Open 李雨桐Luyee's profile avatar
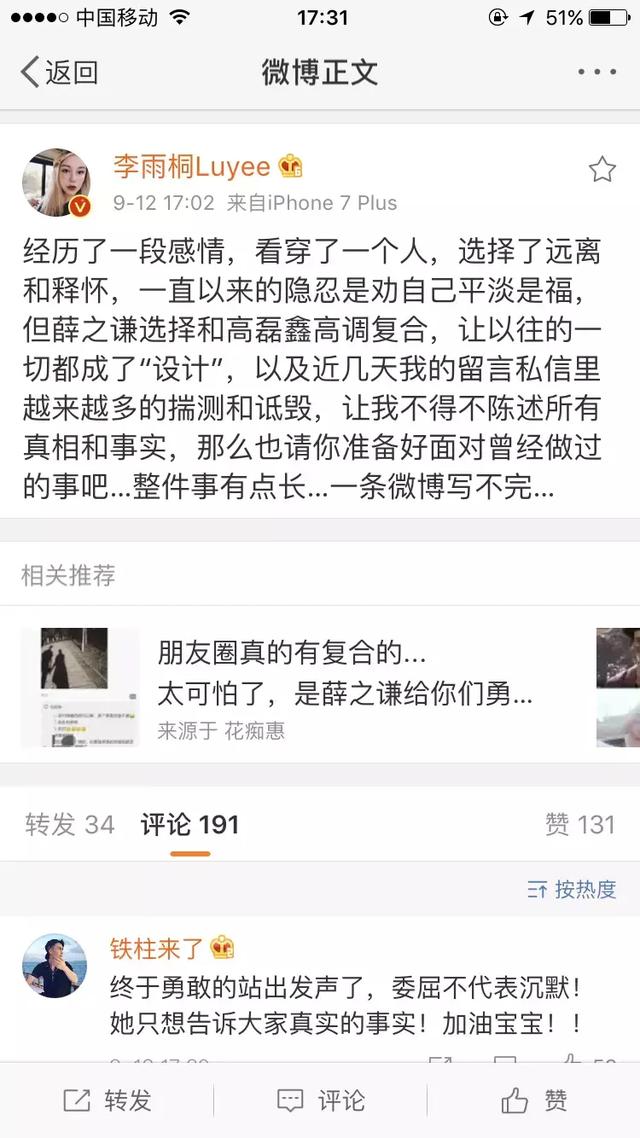 point(57,184)
